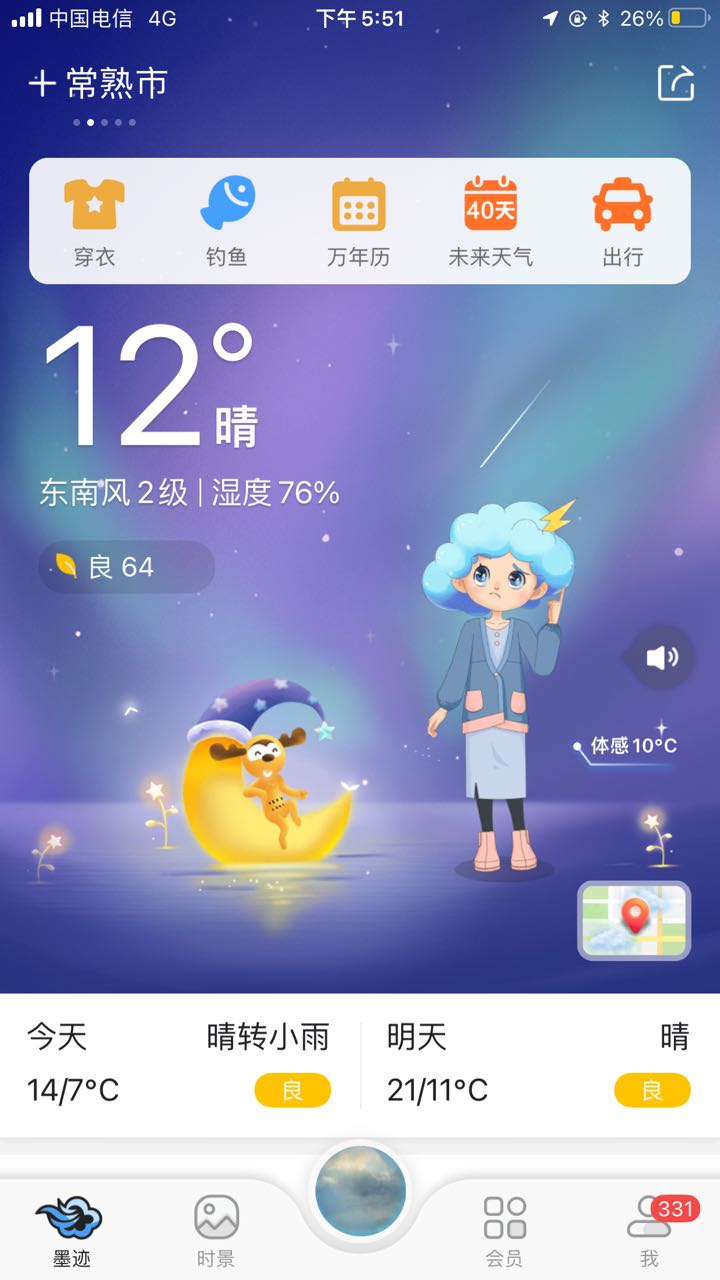Play the voice weather broadcast
Image resolution: width=720 pixels, height=1280 pixels.
(662, 657)
